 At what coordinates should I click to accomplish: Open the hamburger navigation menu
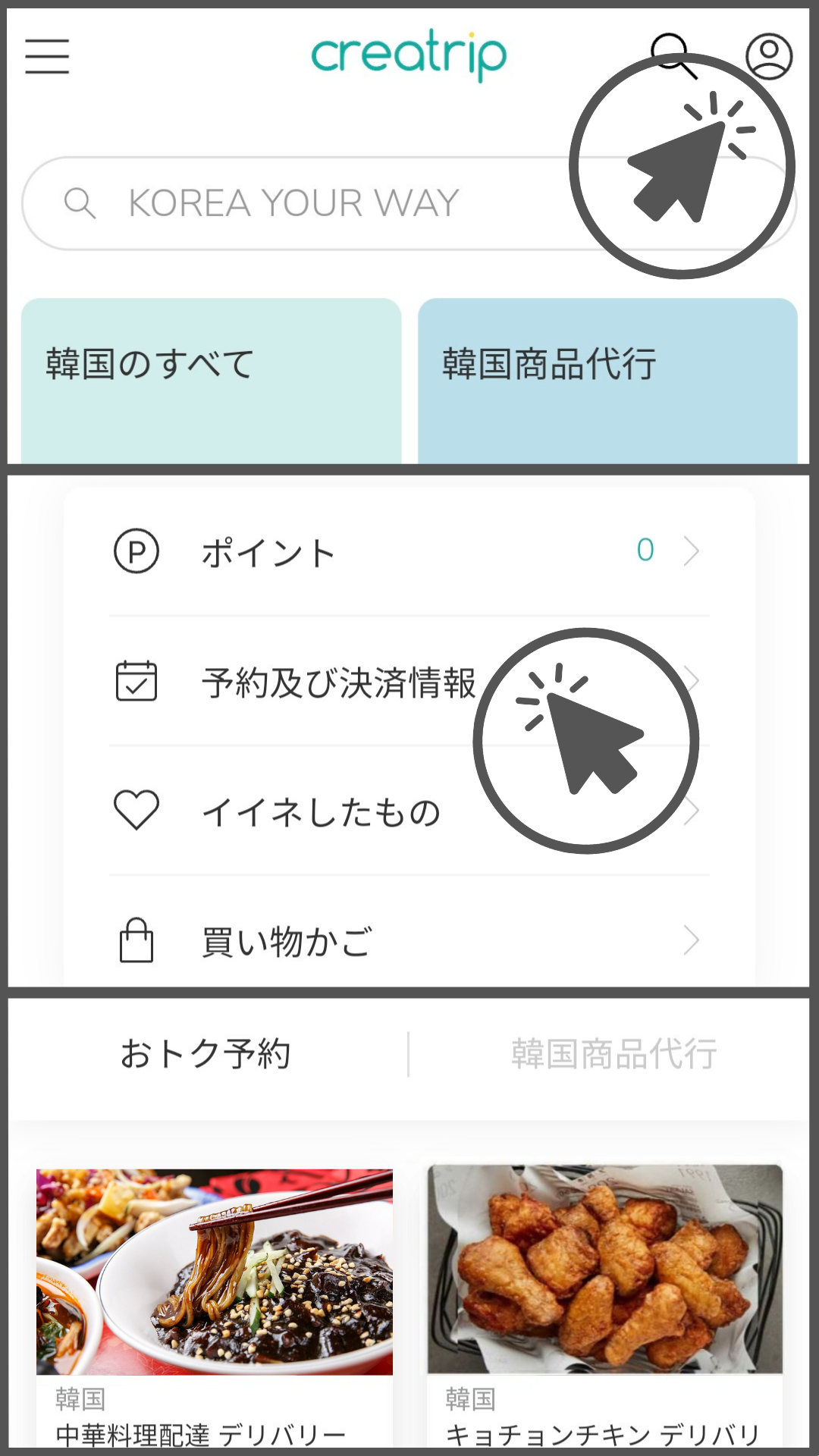click(47, 55)
